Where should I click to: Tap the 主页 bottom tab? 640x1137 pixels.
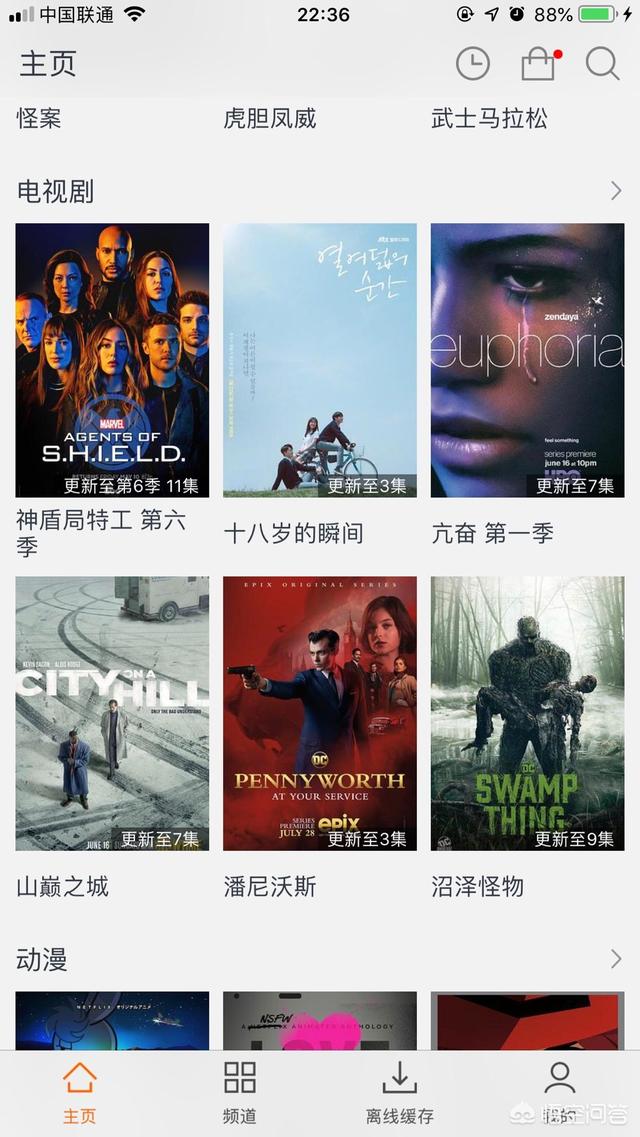[80, 1092]
